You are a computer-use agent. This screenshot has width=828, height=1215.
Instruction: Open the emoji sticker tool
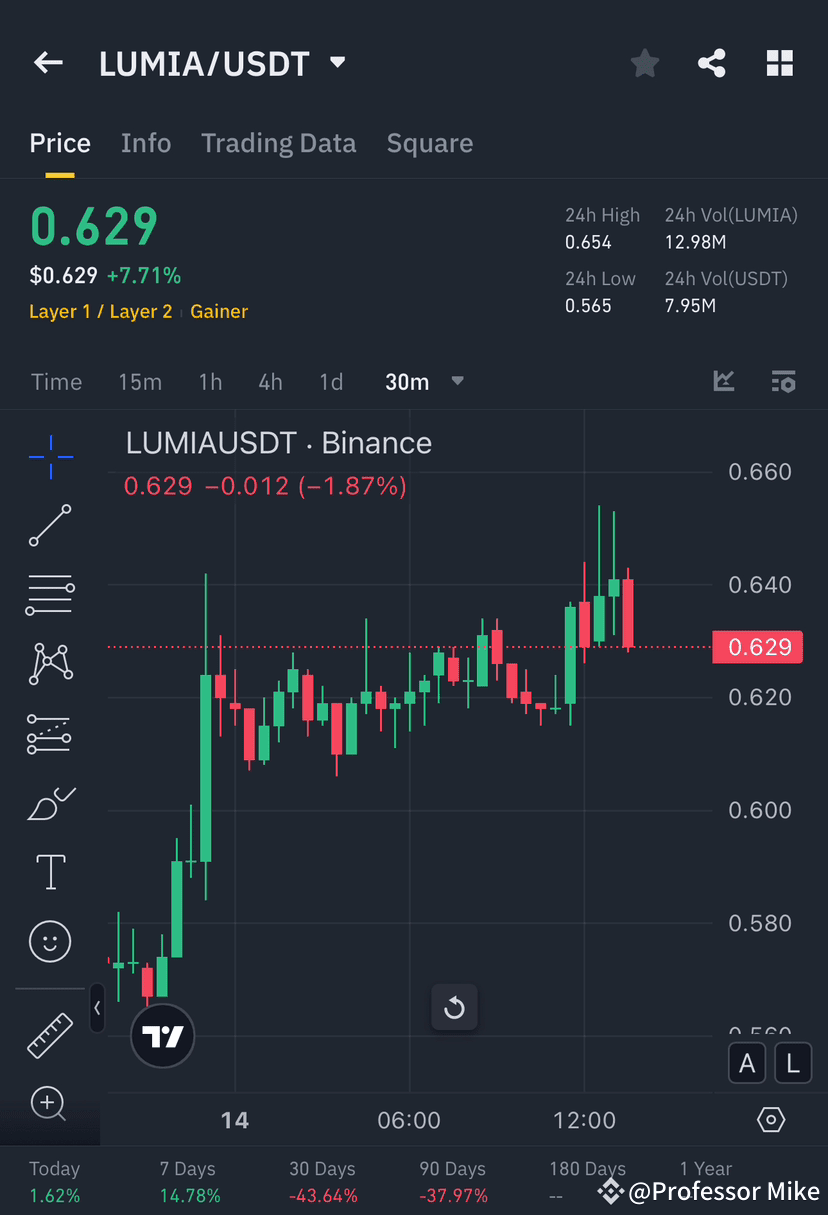(x=50, y=941)
